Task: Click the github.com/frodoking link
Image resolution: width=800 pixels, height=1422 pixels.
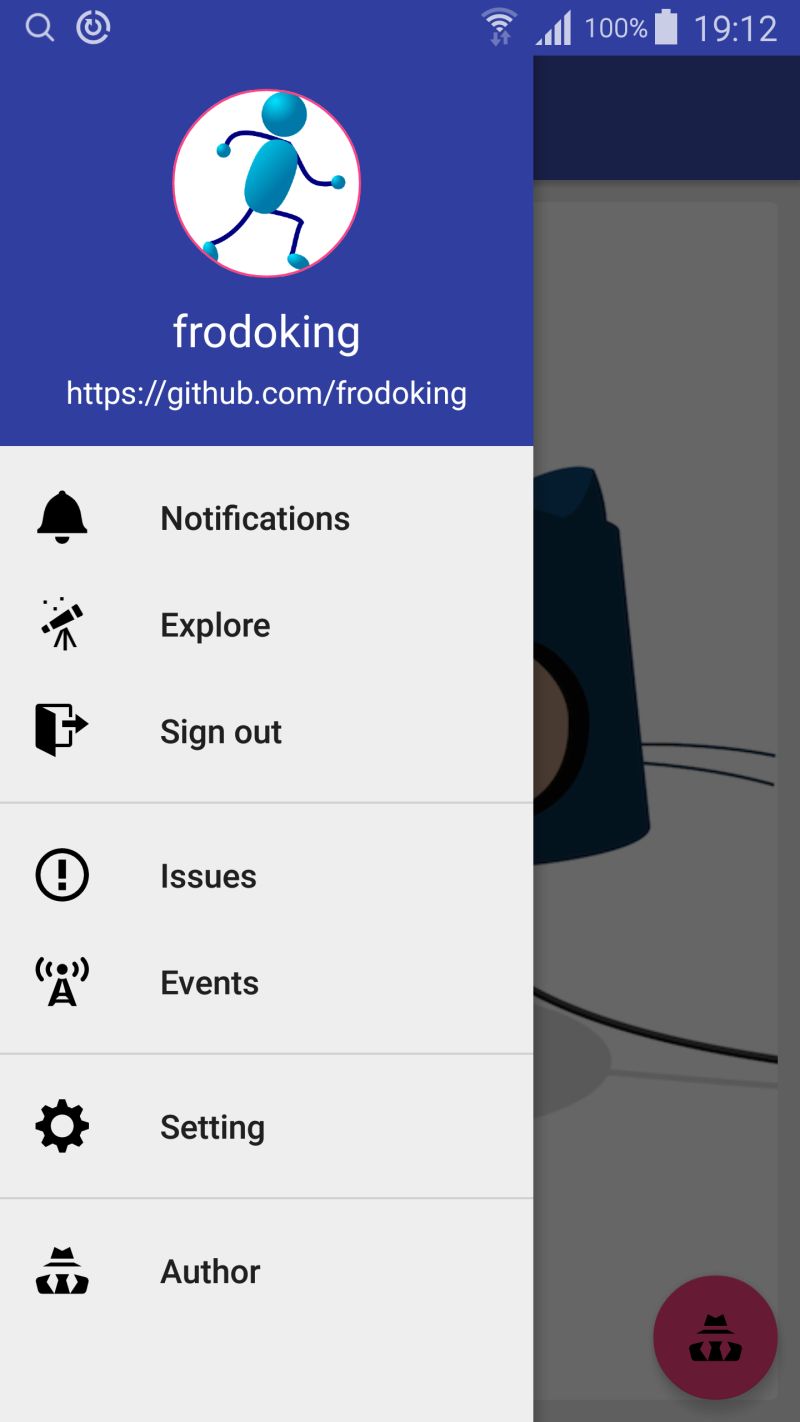Action: (266, 393)
